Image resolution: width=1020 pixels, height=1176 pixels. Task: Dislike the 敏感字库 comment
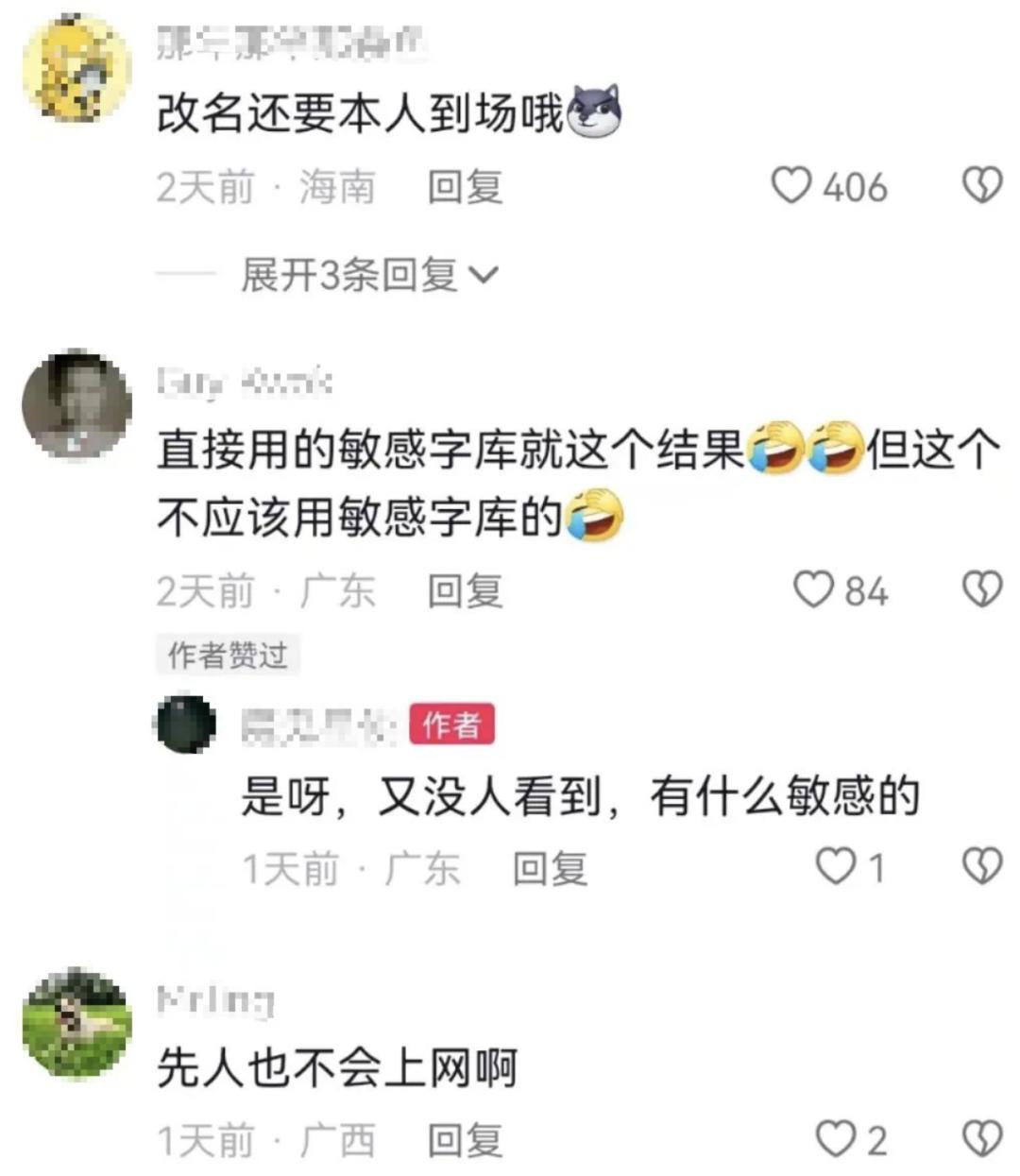coord(981,590)
